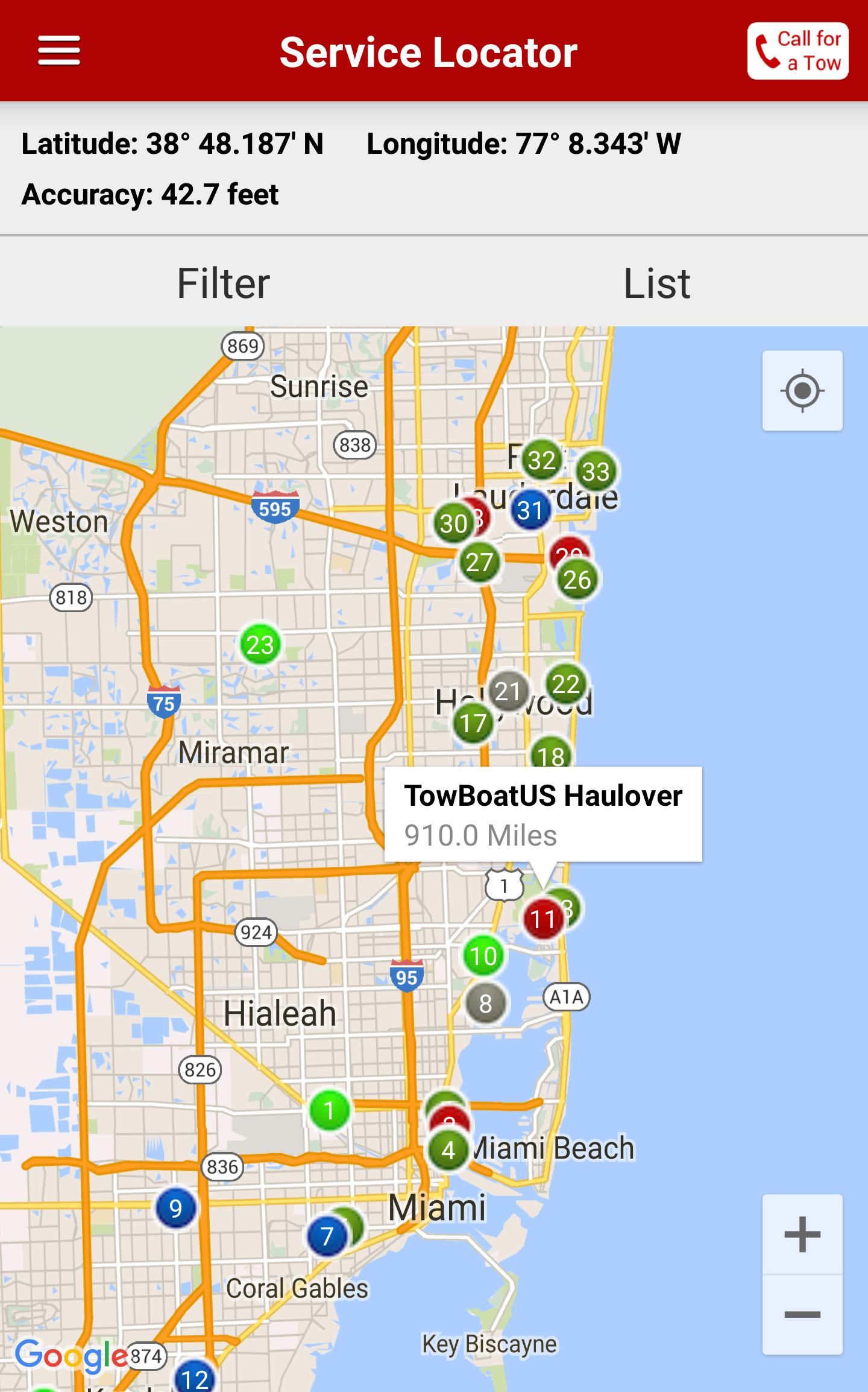Tap the Call for a Tow button
Image resolution: width=868 pixels, height=1392 pixels.
(797, 51)
